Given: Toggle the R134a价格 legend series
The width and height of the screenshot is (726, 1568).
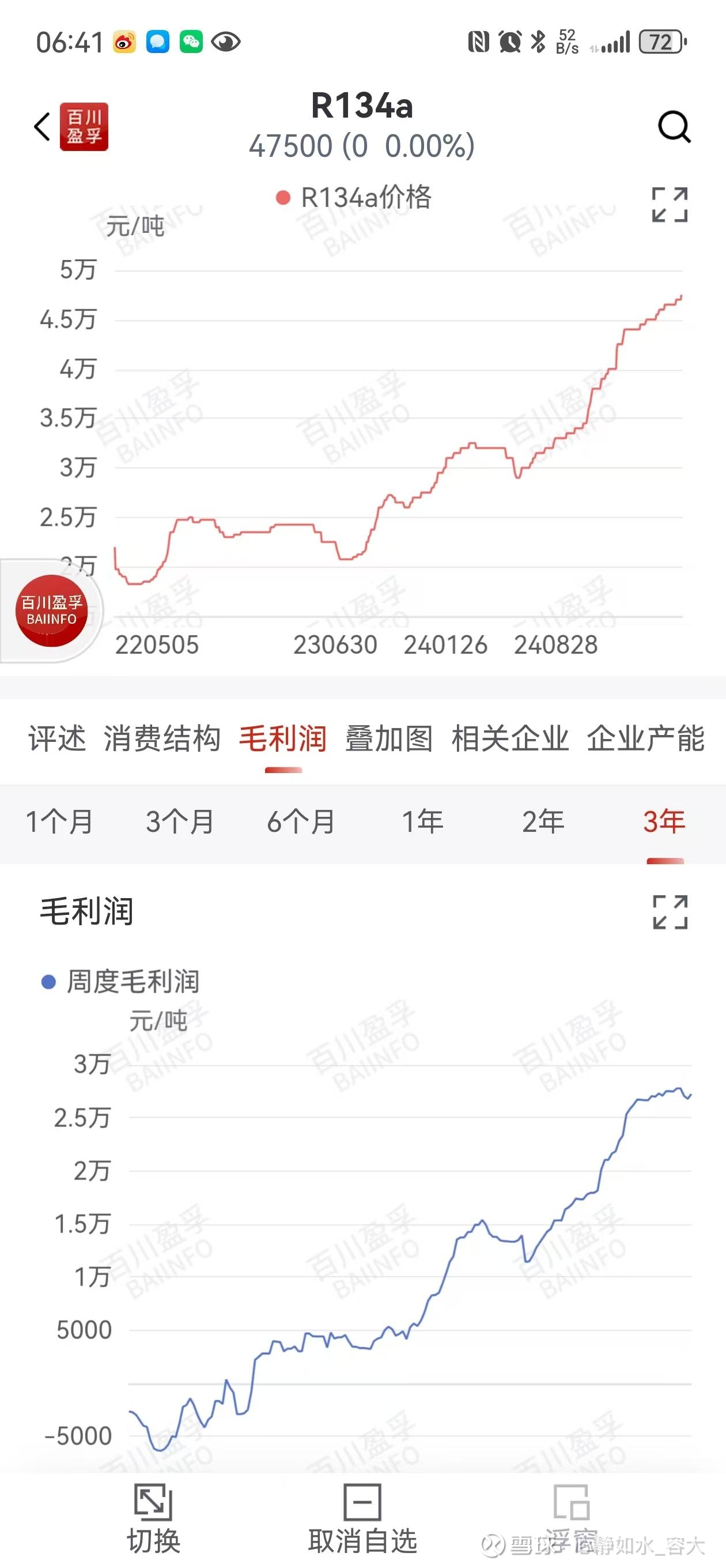Looking at the screenshot, I should (x=354, y=198).
